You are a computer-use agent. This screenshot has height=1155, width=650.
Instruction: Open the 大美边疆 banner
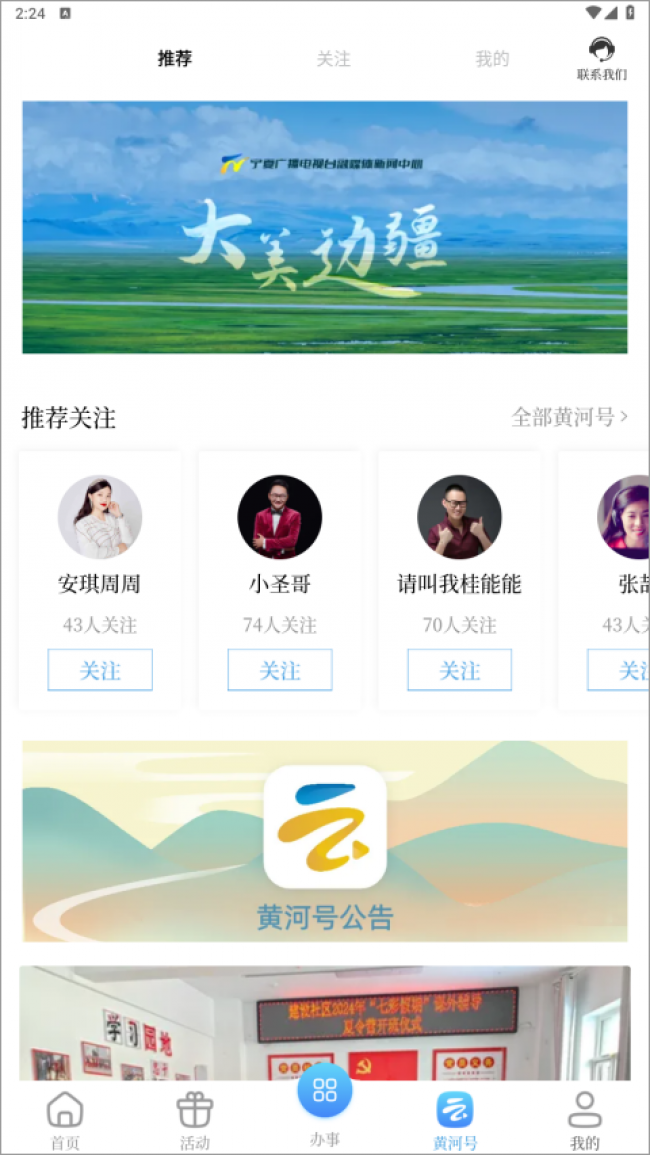[x=325, y=227]
